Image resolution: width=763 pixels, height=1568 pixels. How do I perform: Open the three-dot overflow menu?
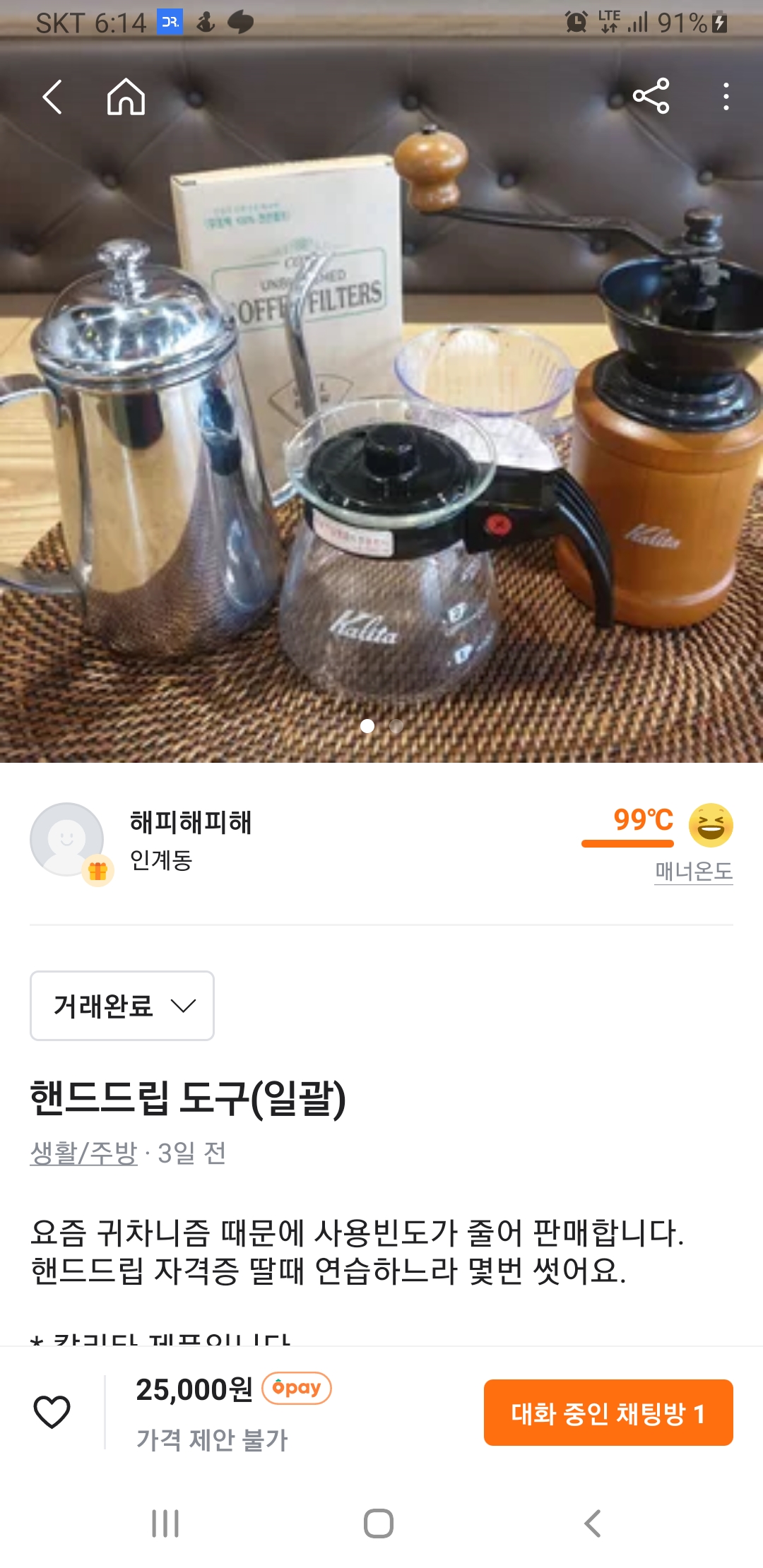click(x=726, y=97)
